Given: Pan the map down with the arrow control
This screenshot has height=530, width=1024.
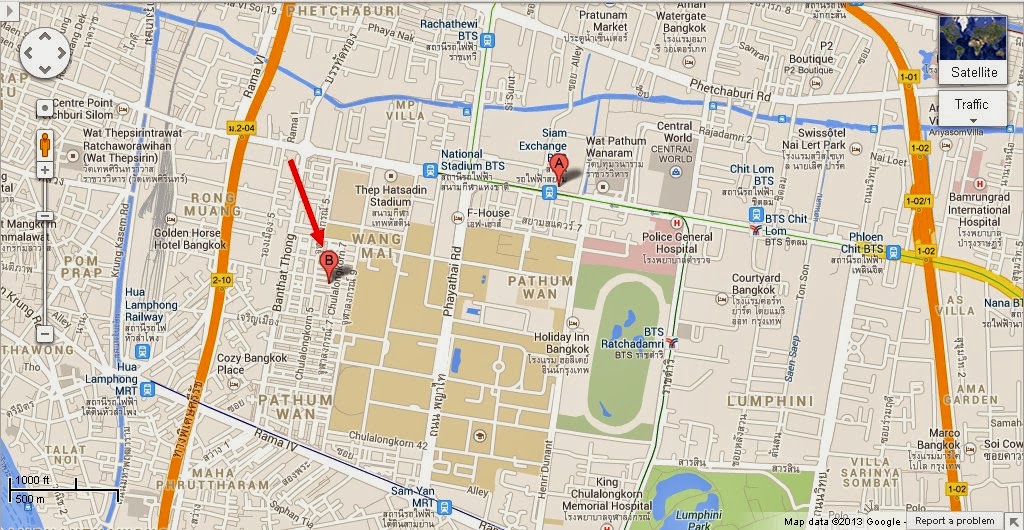Looking at the screenshot, I should coord(46,70).
